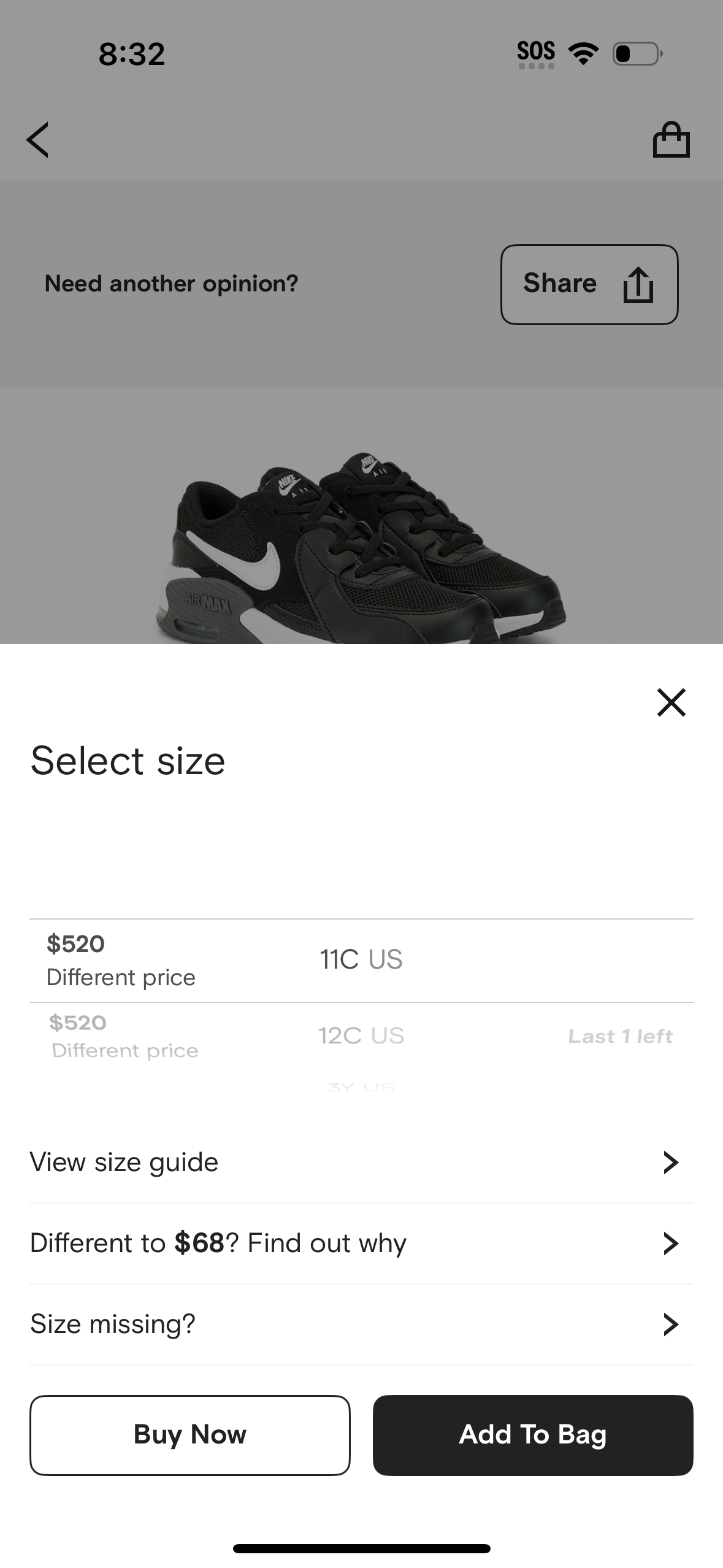
Task: Tap the 8:32 clock display
Action: (x=130, y=53)
